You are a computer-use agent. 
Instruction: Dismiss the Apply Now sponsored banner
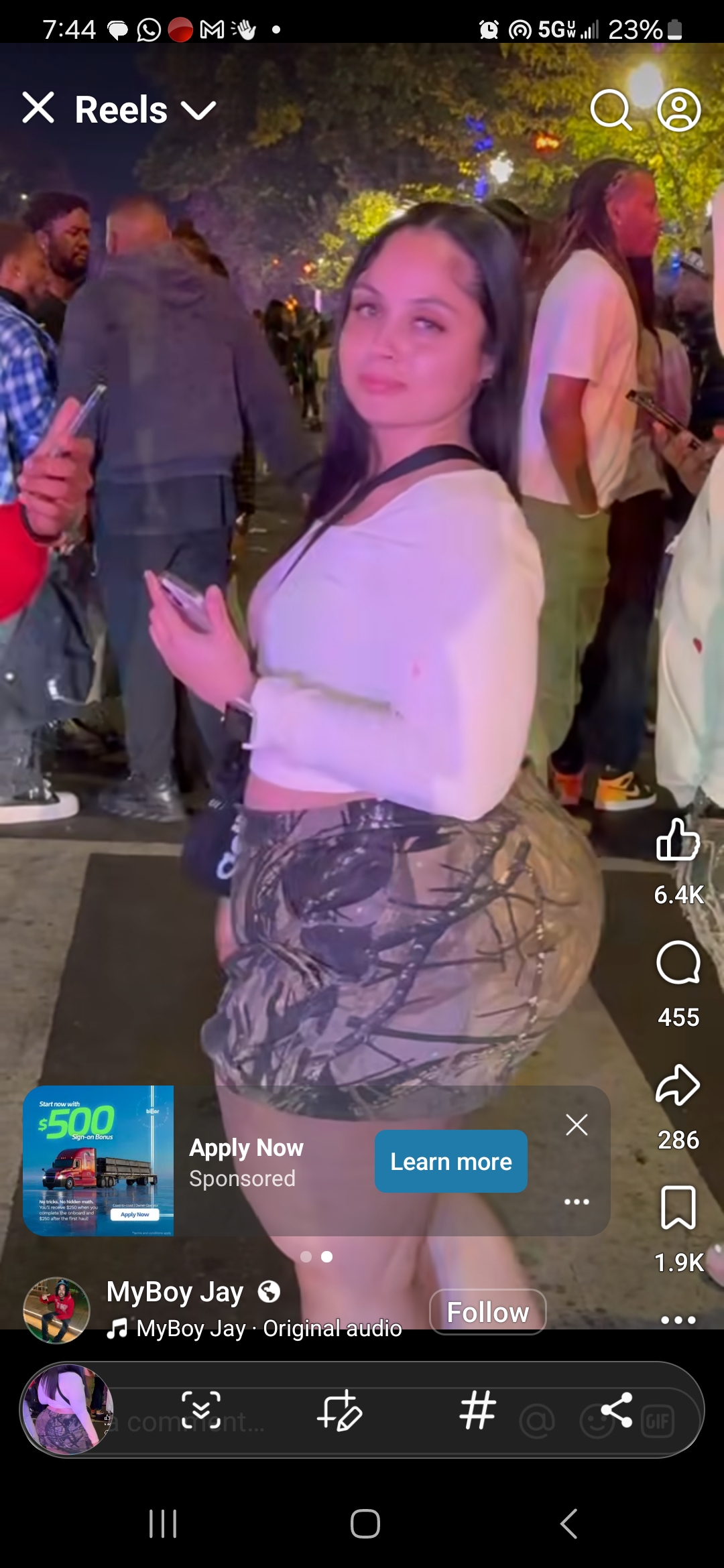[x=577, y=1124]
